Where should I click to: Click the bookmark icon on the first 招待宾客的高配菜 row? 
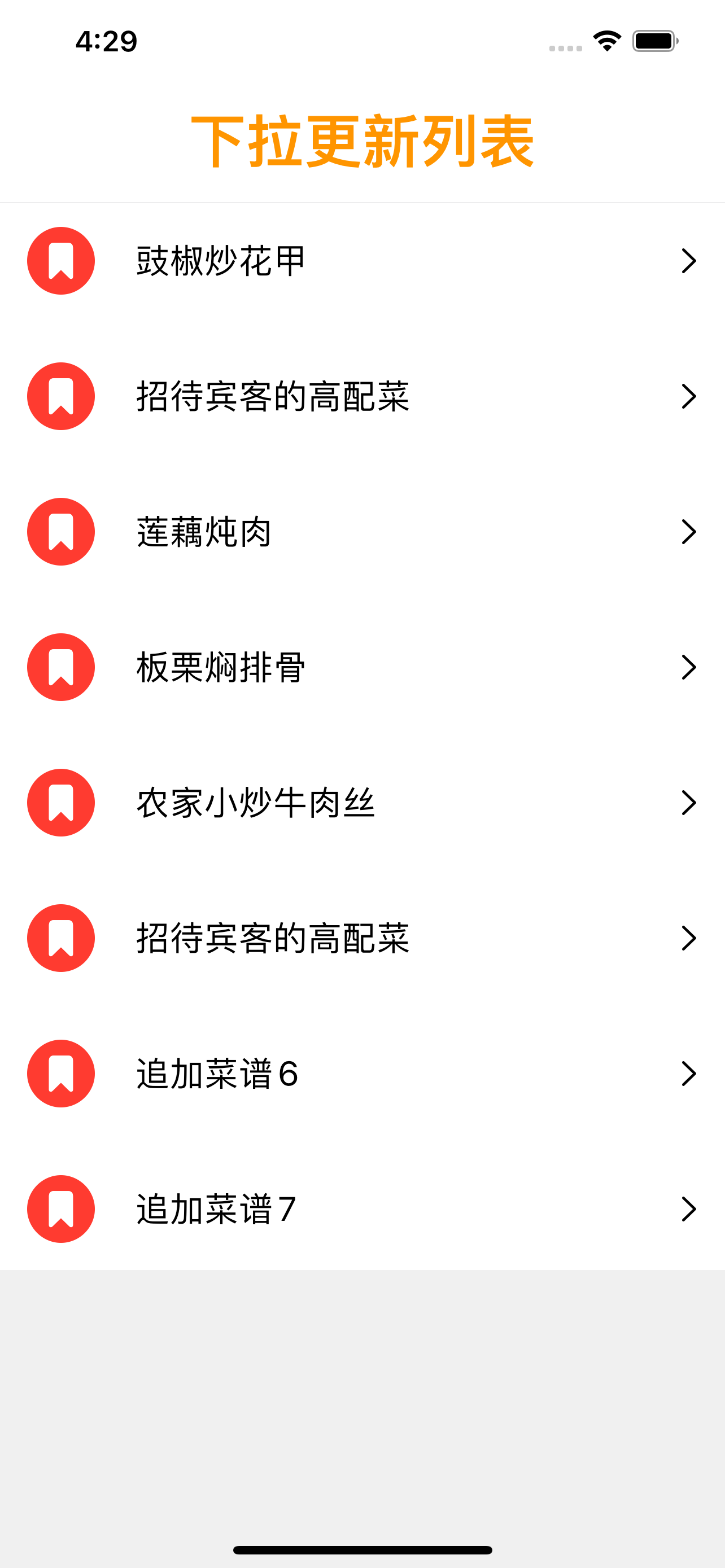click(61, 396)
